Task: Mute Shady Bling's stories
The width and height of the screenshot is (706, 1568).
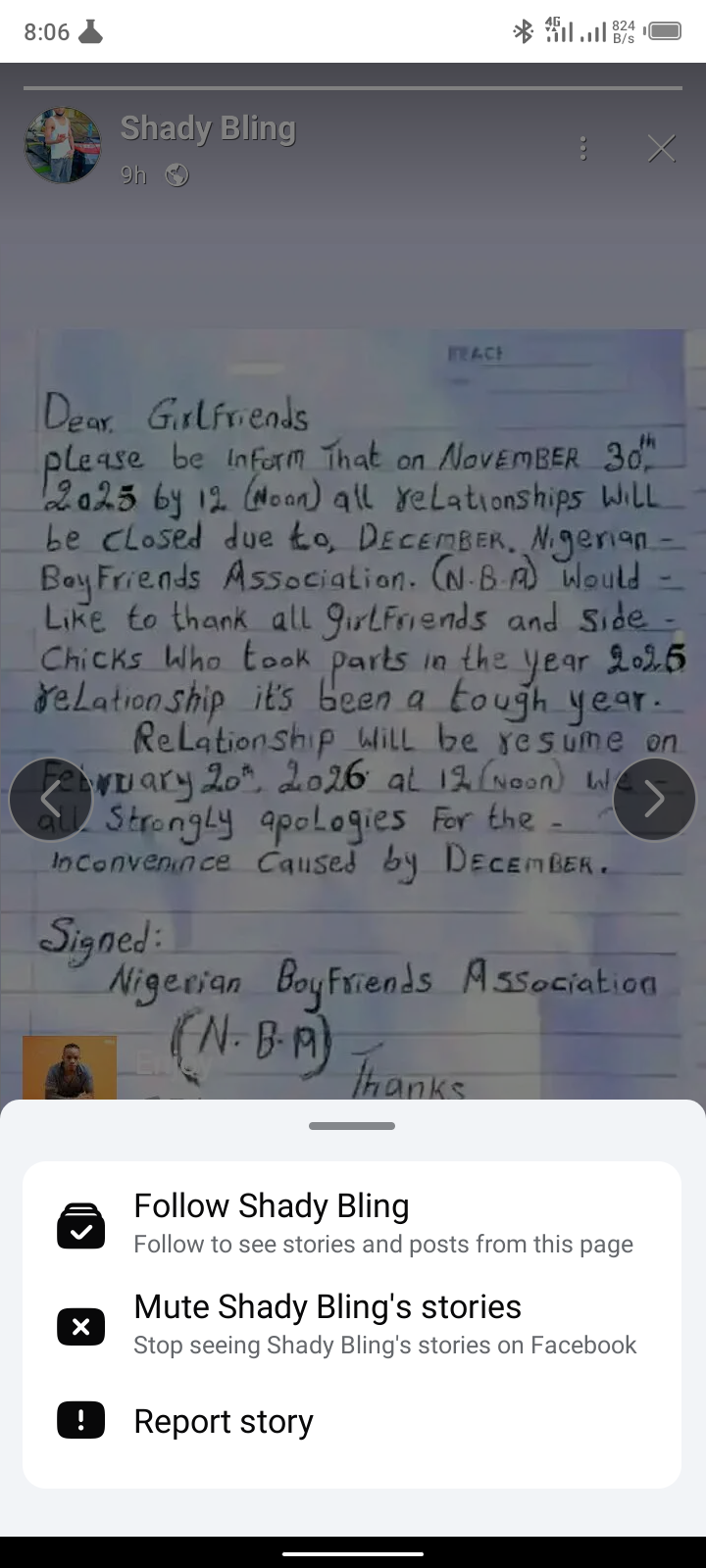Action: 351,1324
